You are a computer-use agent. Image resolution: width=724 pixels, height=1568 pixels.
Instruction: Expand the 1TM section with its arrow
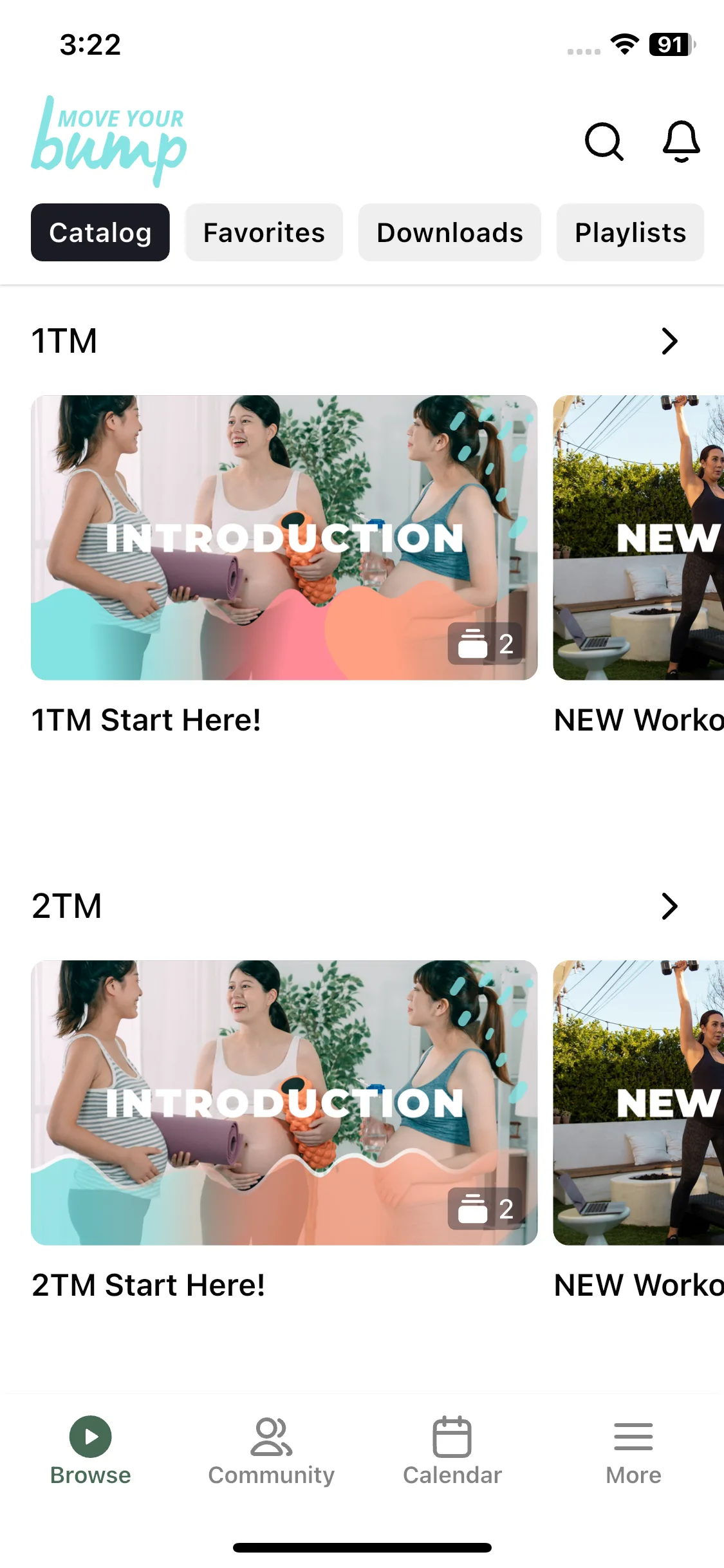pyautogui.click(x=669, y=341)
